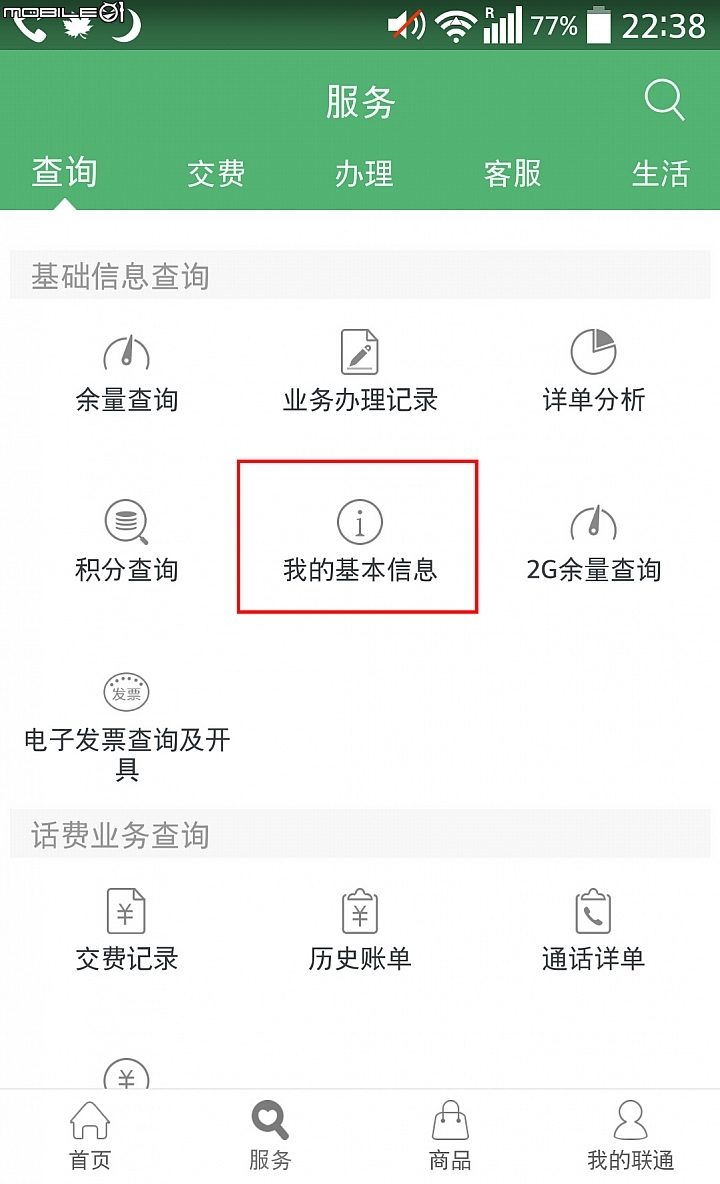The width and height of the screenshot is (720, 1184).
Task: Select the 客服 tab
Action: point(512,174)
